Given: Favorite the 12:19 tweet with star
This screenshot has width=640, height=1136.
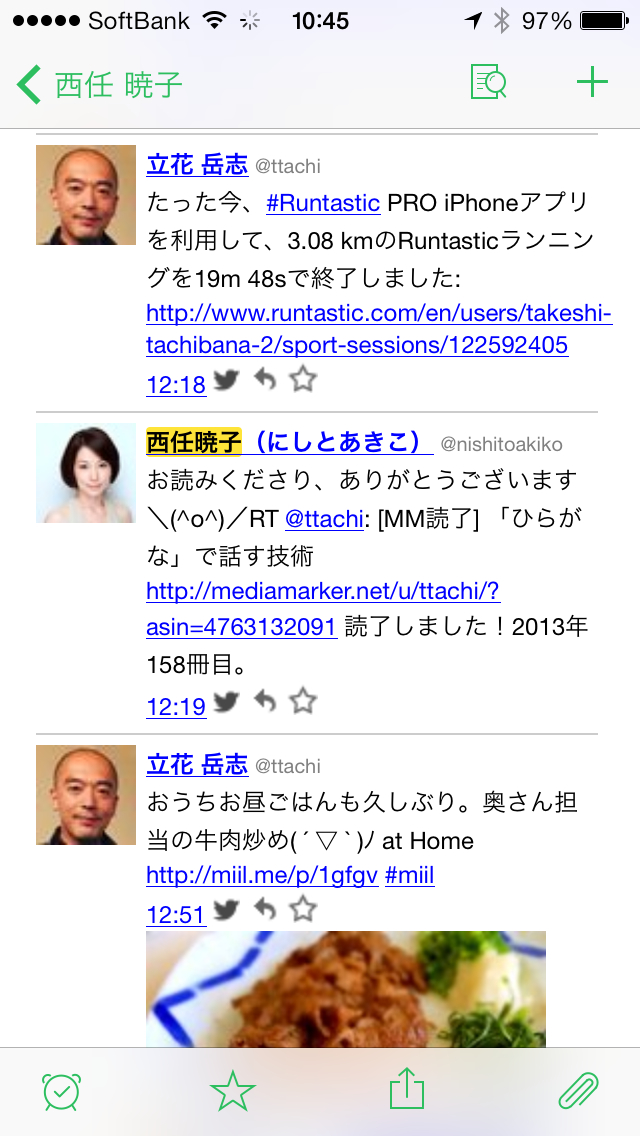Looking at the screenshot, I should (302, 702).
